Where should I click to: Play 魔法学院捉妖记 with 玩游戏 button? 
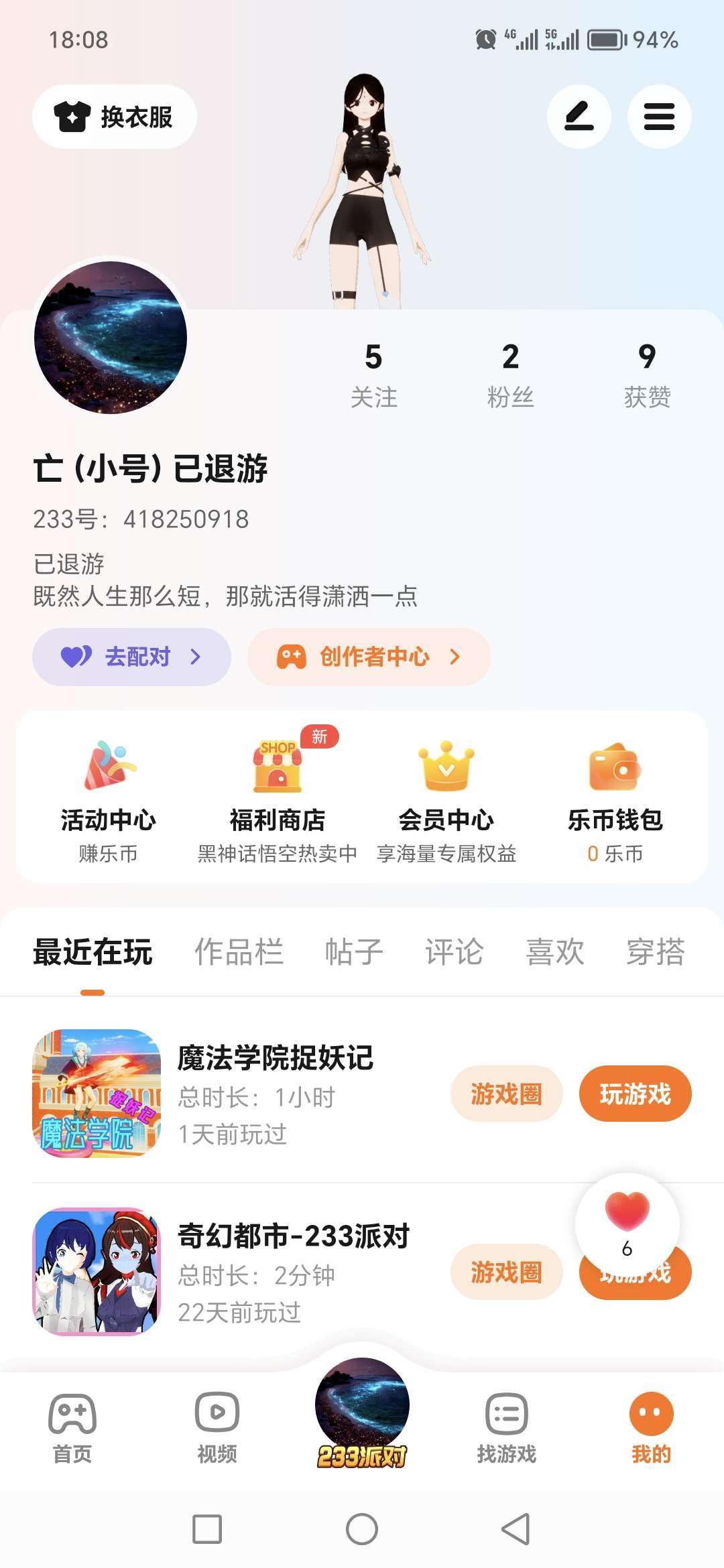tap(635, 1094)
